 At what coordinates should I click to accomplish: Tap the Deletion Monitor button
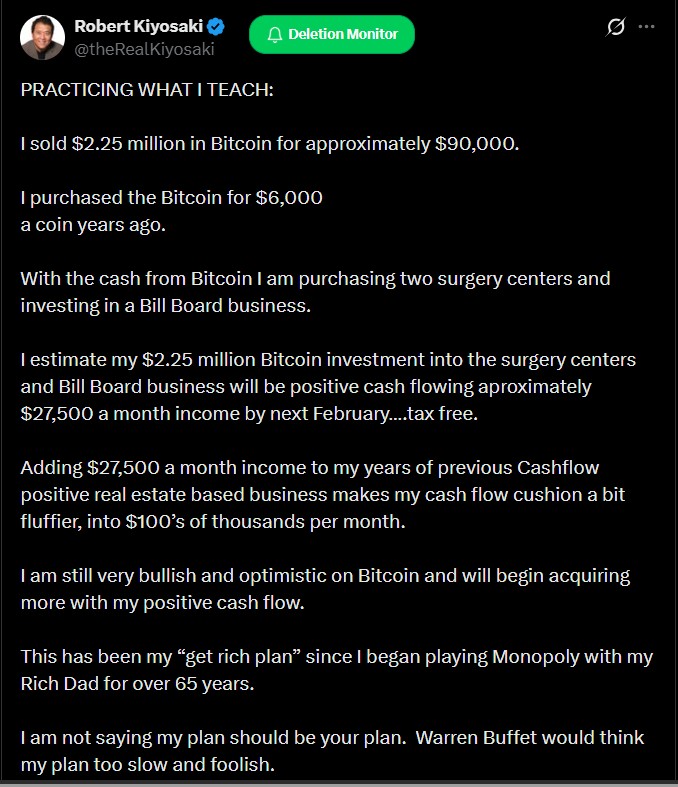[332, 35]
